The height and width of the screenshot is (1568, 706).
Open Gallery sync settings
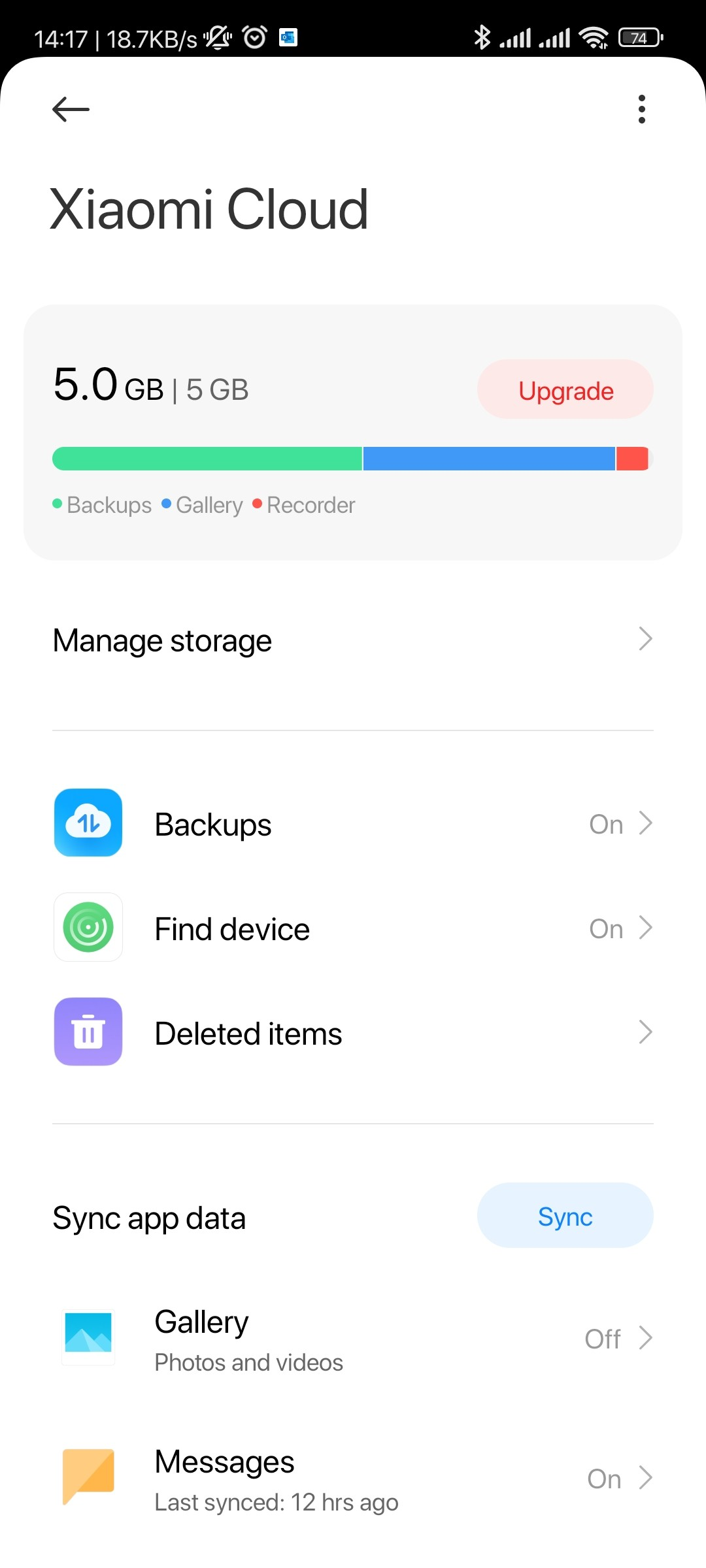[x=353, y=1339]
